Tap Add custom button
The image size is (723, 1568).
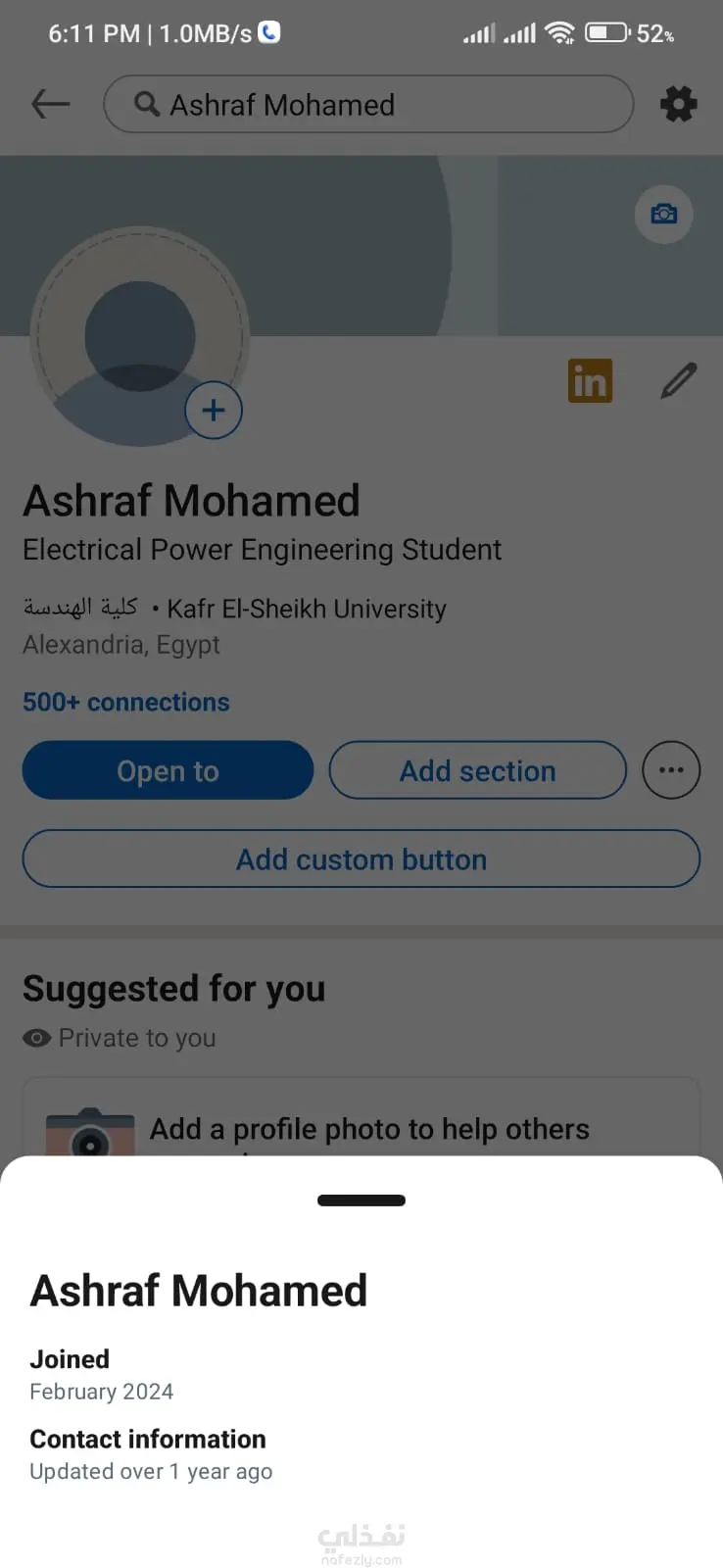[361, 858]
